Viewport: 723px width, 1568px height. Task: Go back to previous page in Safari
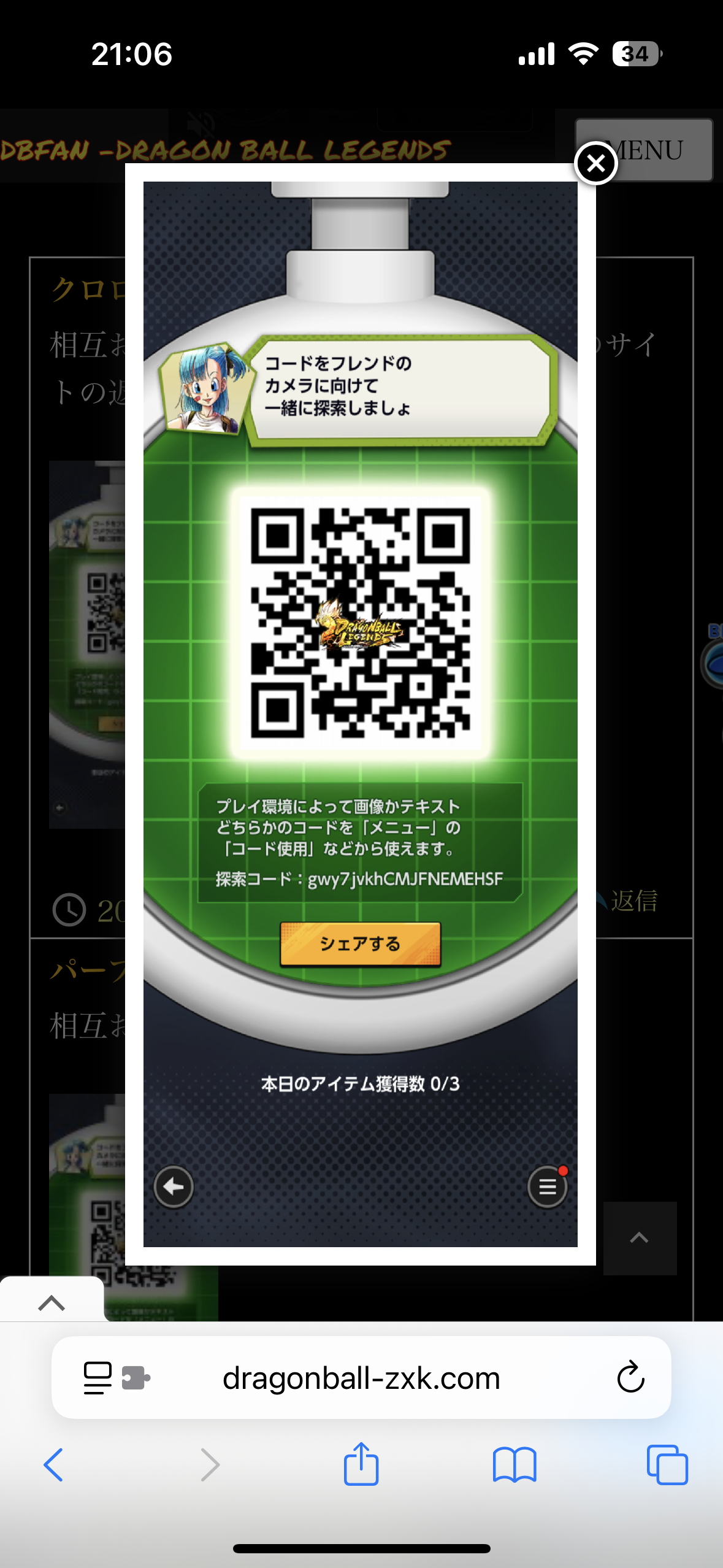(x=54, y=1465)
